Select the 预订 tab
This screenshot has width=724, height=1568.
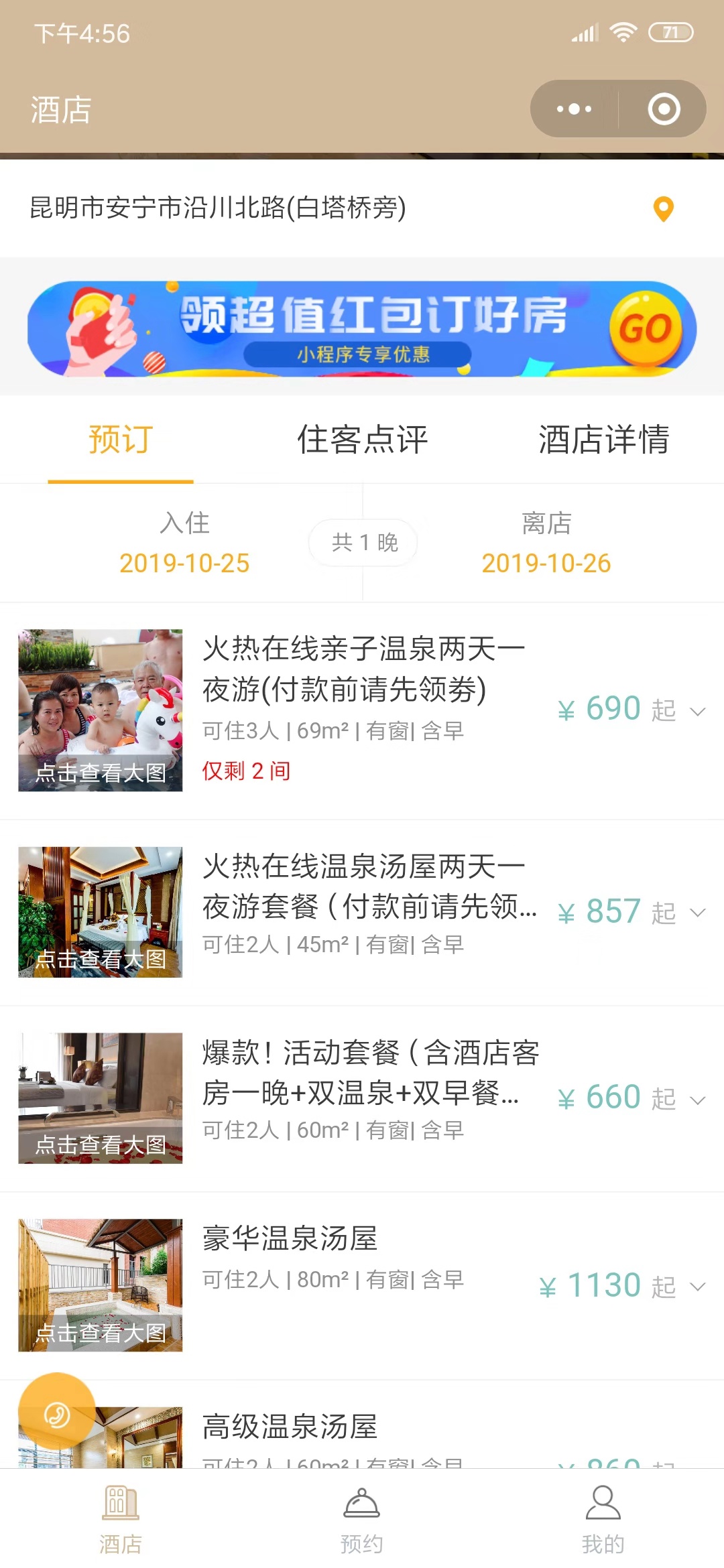(x=121, y=440)
